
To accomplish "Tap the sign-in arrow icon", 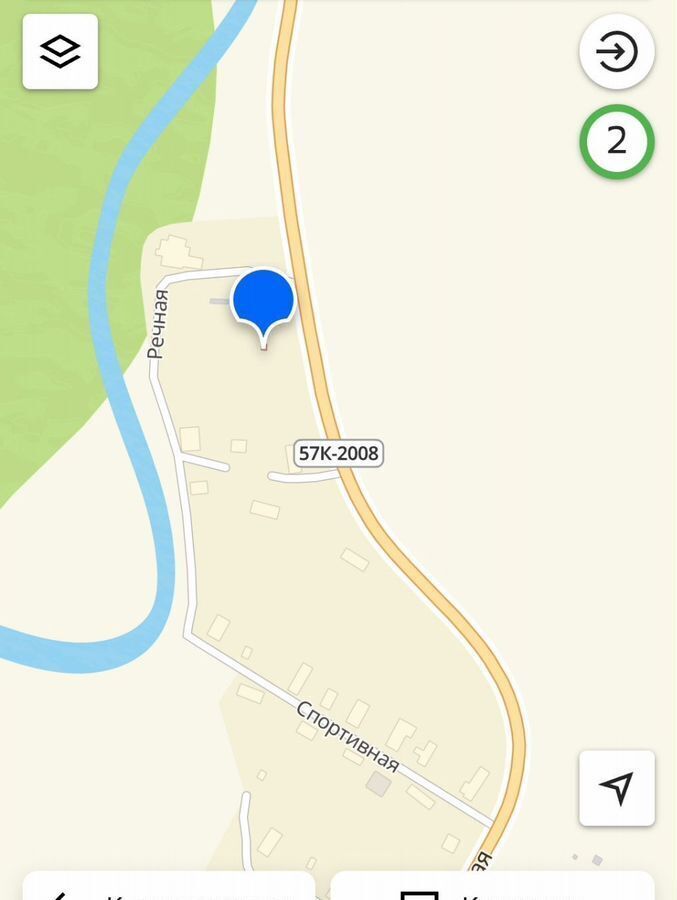I will pyautogui.click(x=616, y=52).
